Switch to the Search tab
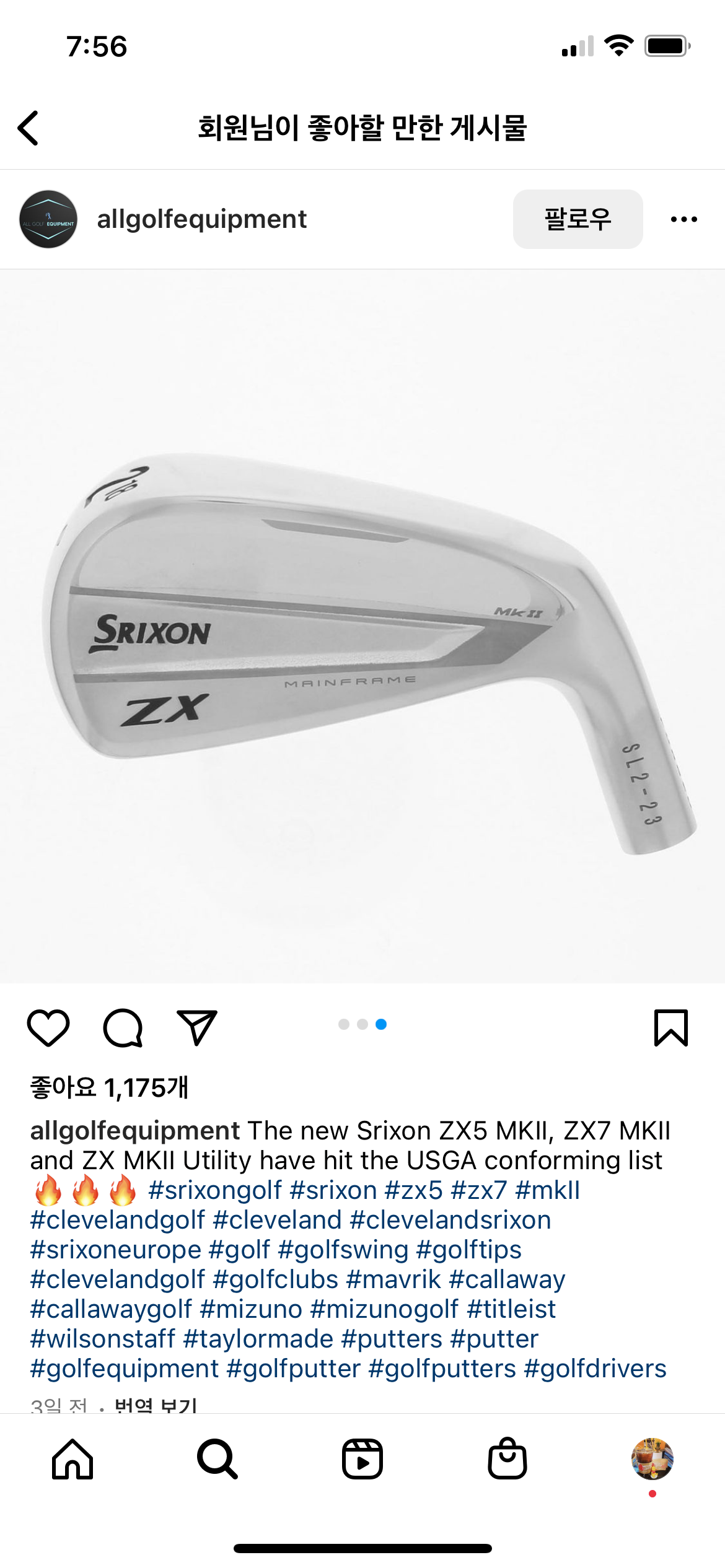Screen dimensions: 725x1568 coord(217,1459)
